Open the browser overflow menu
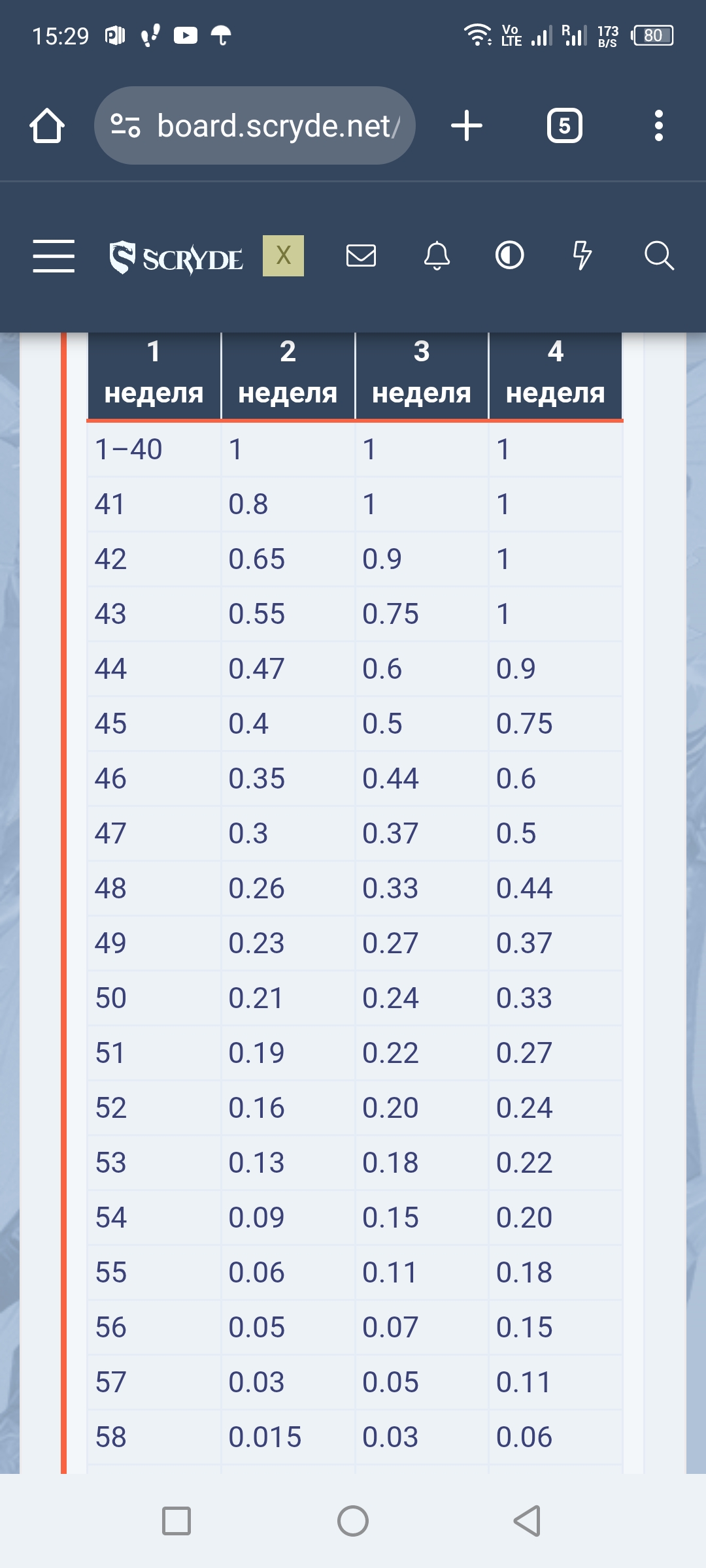 tap(658, 125)
